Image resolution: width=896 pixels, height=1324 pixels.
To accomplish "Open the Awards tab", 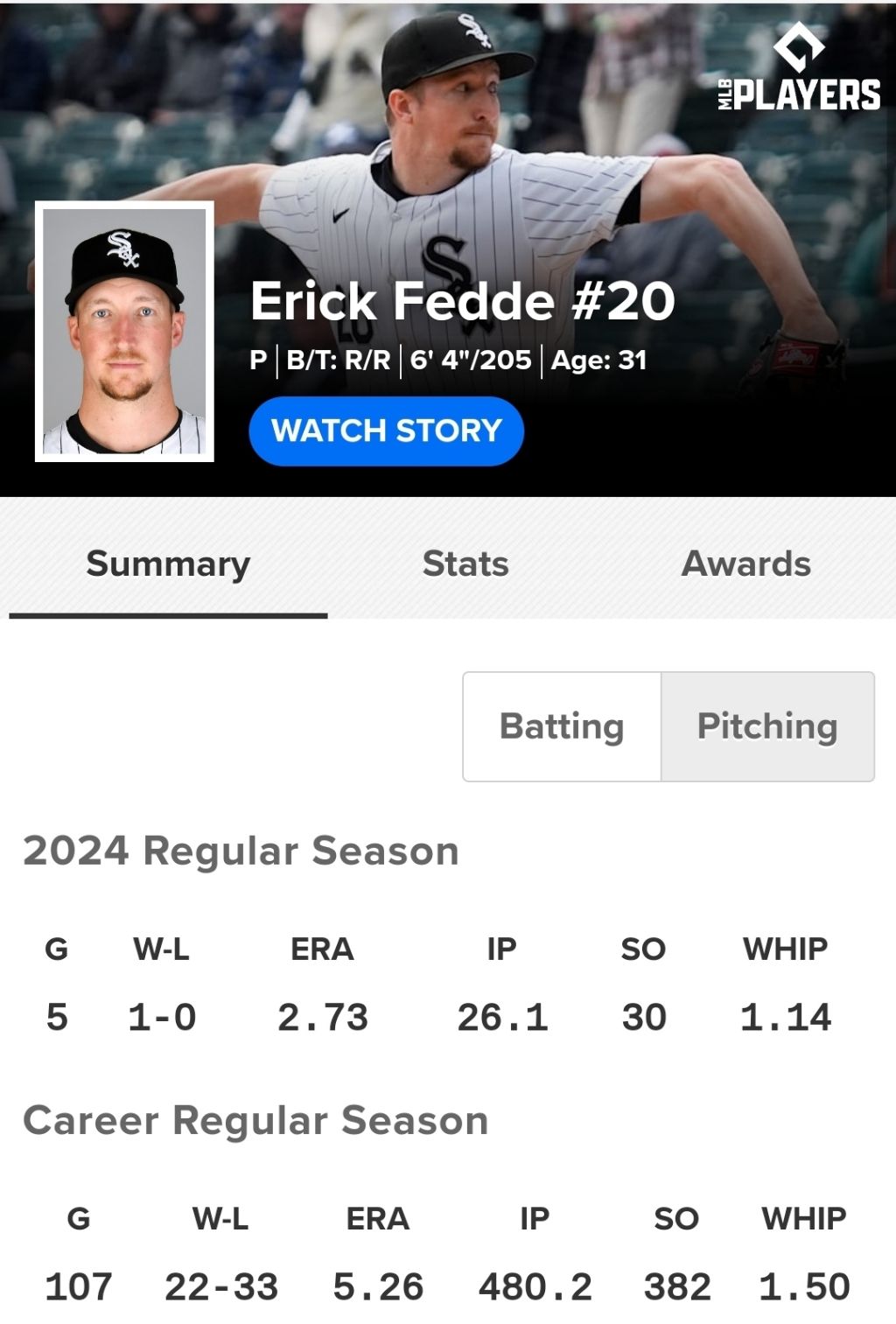I will [745, 564].
